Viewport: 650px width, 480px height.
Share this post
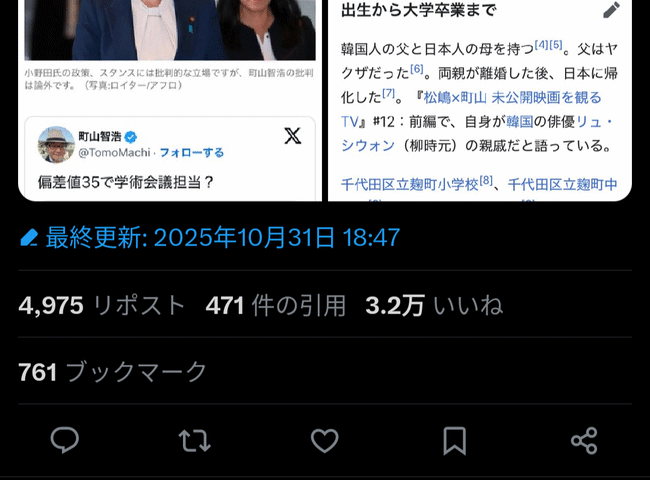(584, 440)
